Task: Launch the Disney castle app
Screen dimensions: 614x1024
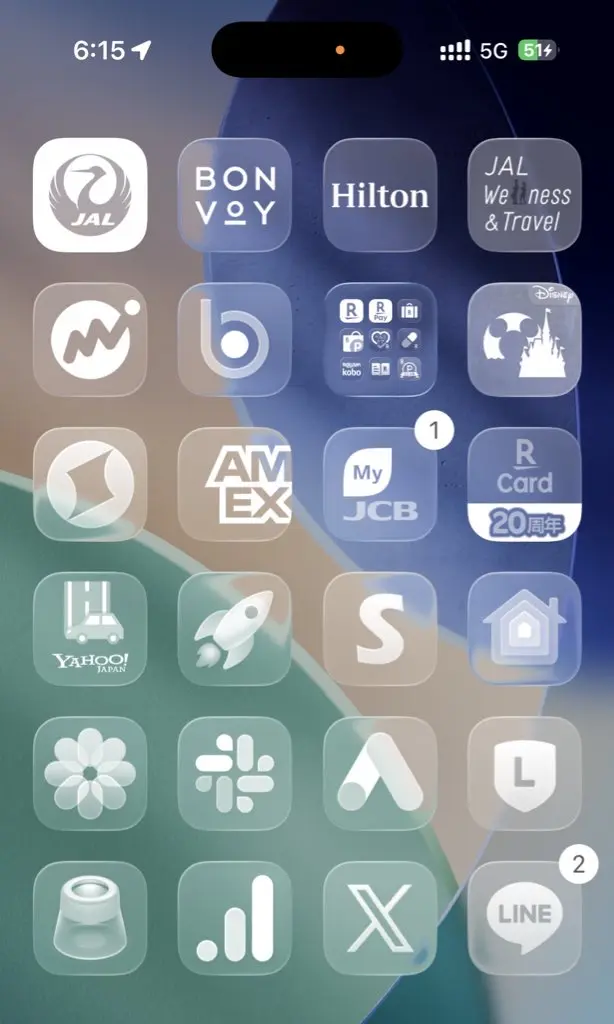Action: [525, 339]
